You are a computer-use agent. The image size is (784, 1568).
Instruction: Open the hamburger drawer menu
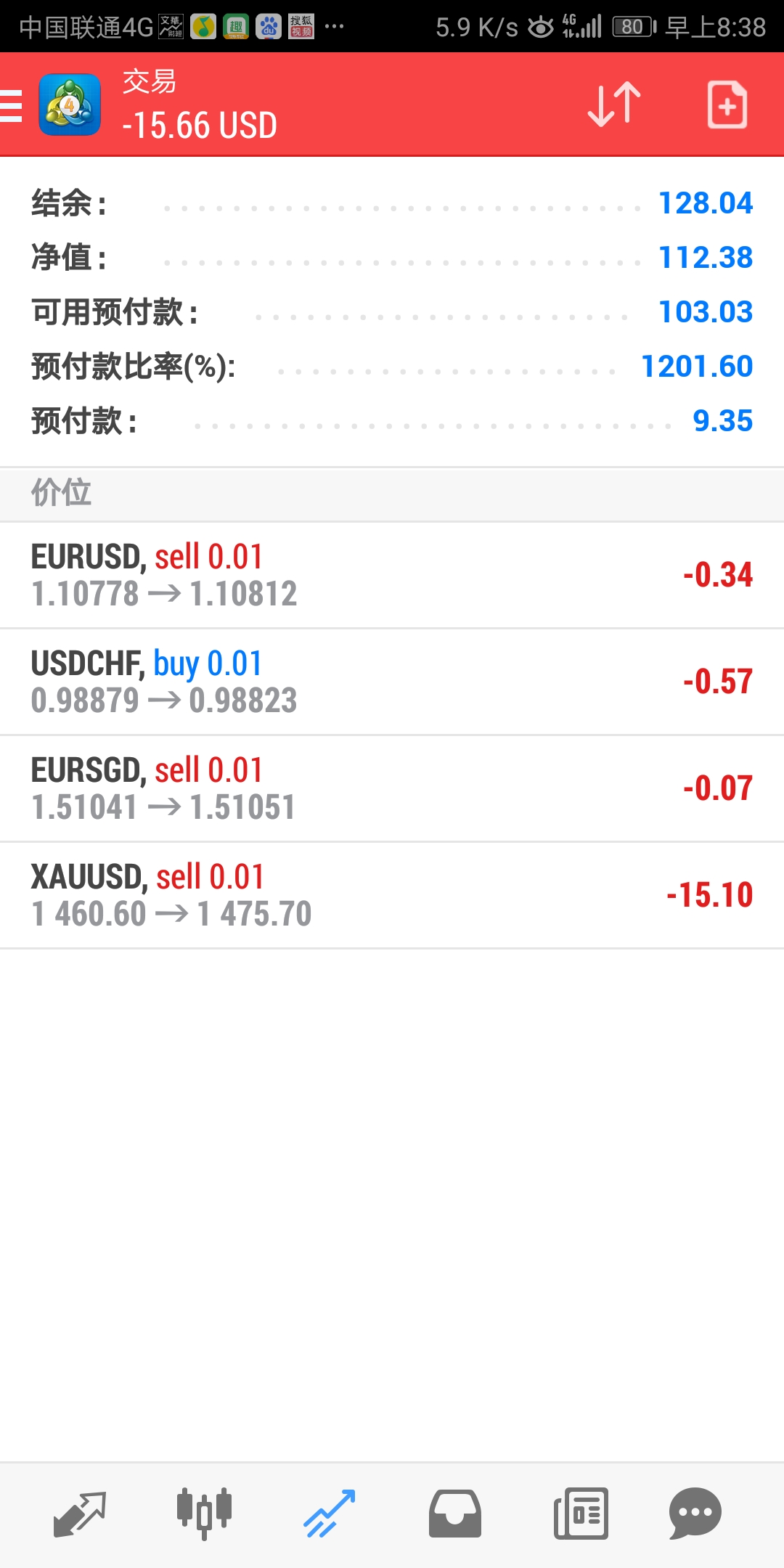click(12, 105)
